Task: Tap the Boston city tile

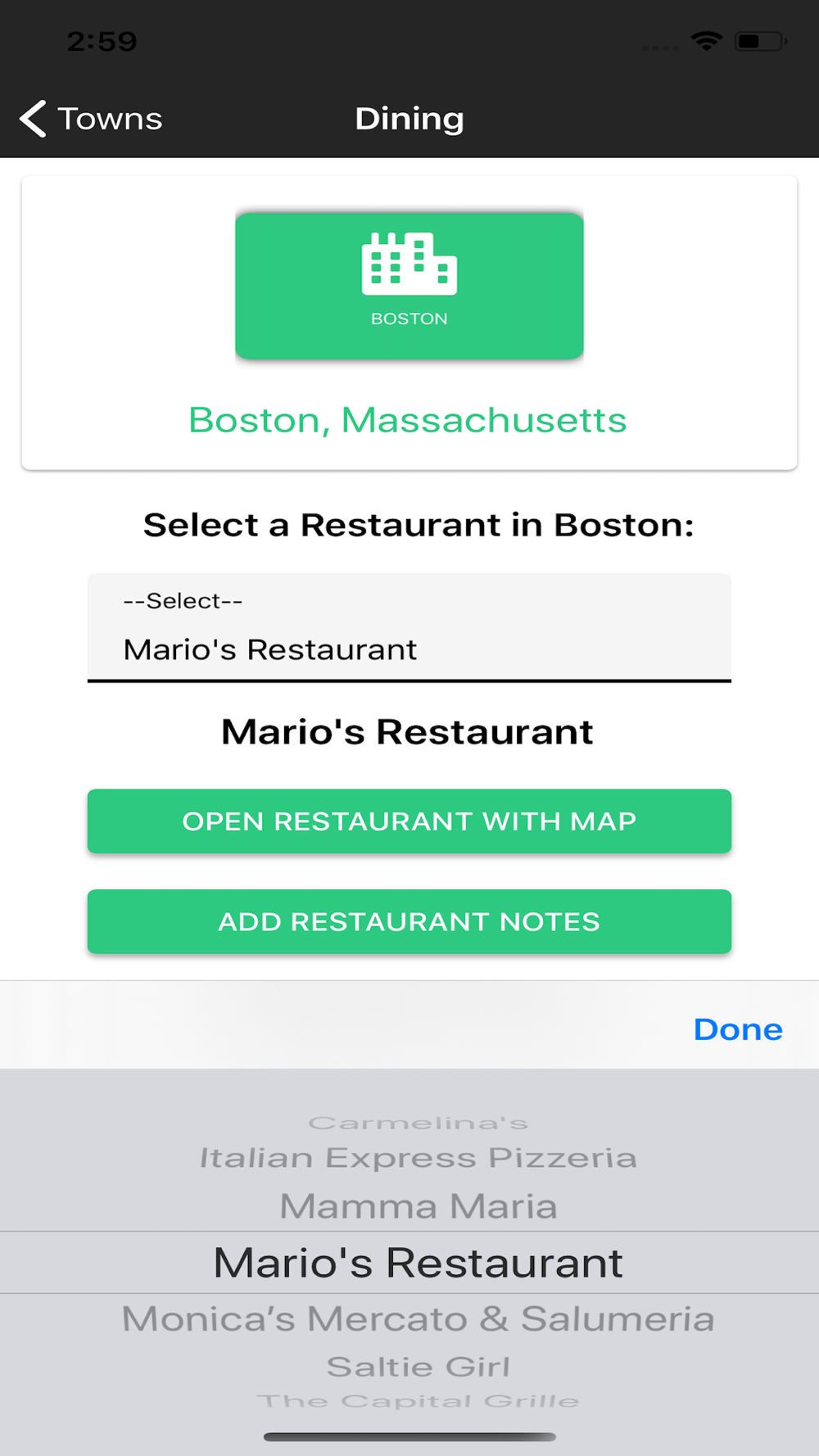Action: [409, 285]
